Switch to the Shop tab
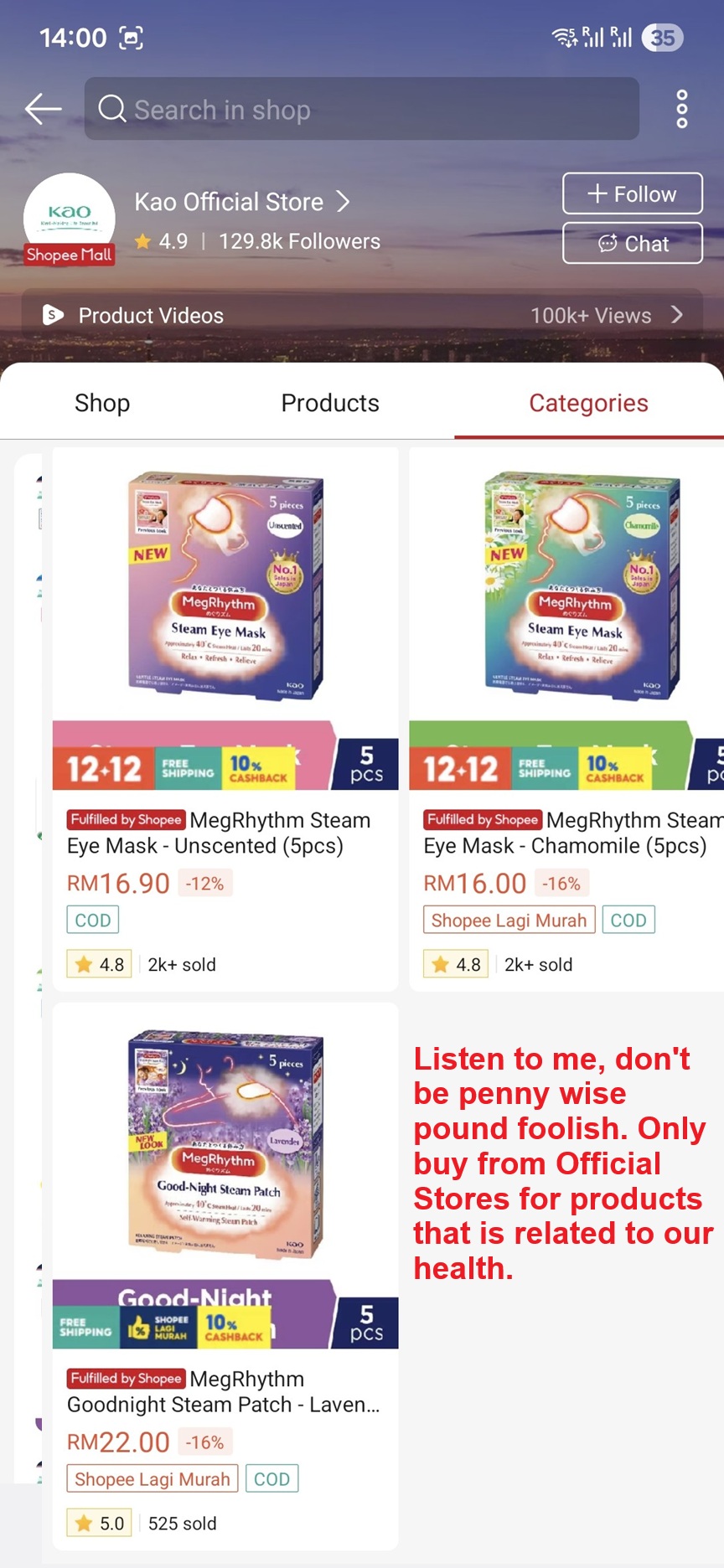This screenshot has width=724, height=1568. click(102, 403)
